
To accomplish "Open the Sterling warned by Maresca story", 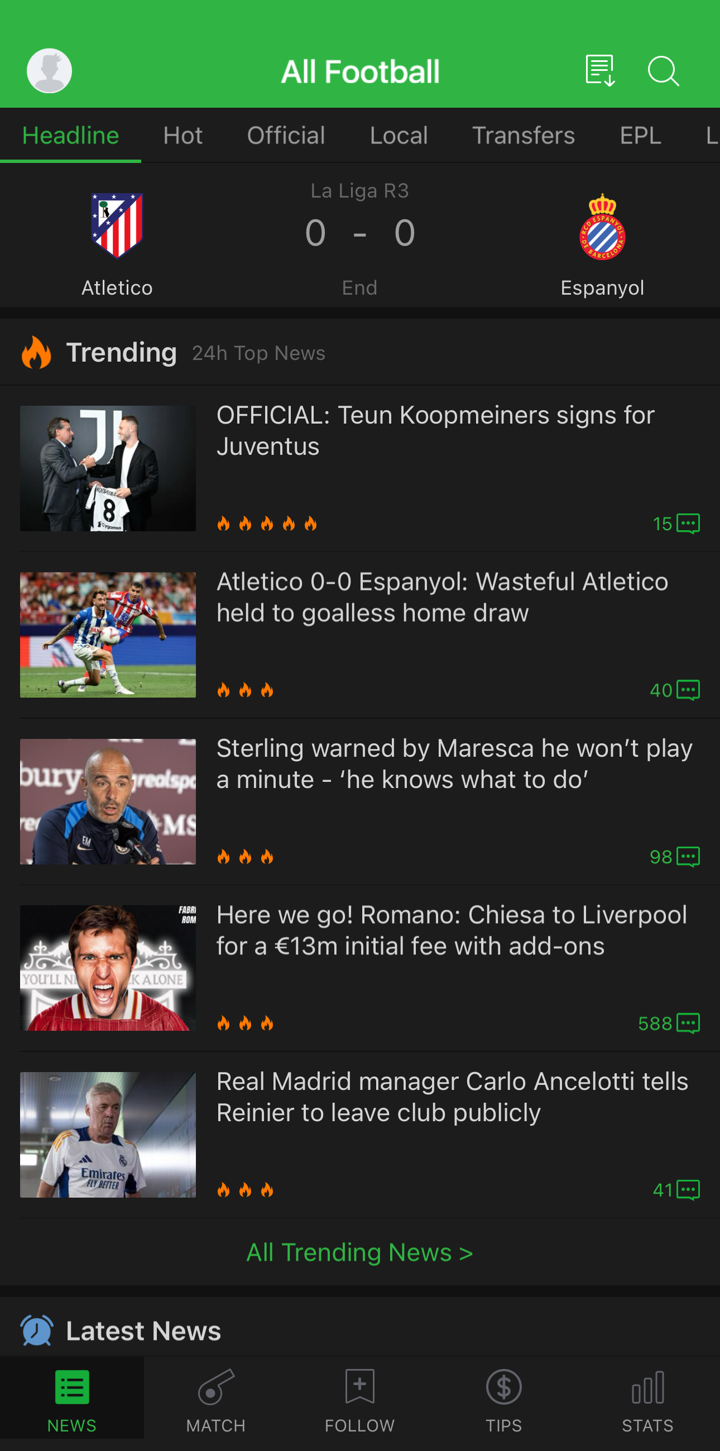I will point(360,801).
